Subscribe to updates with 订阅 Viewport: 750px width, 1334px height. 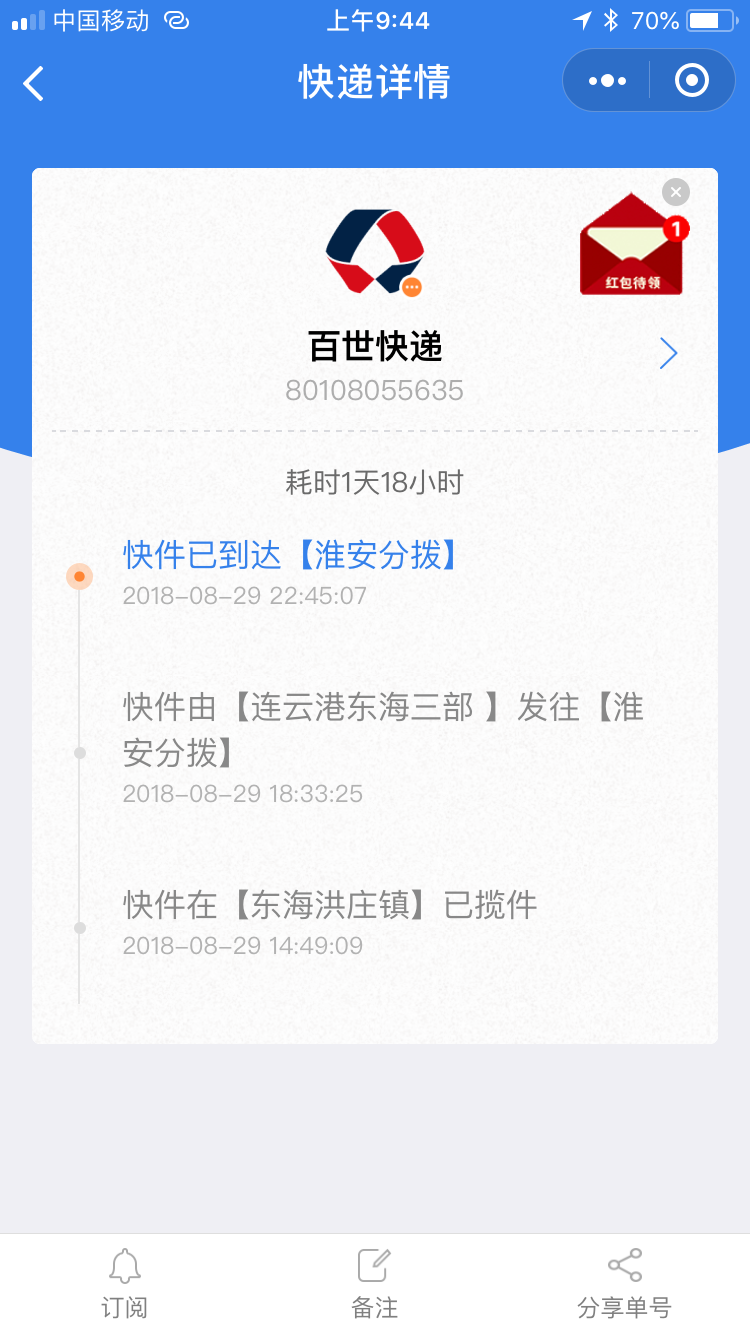click(x=125, y=1282)
